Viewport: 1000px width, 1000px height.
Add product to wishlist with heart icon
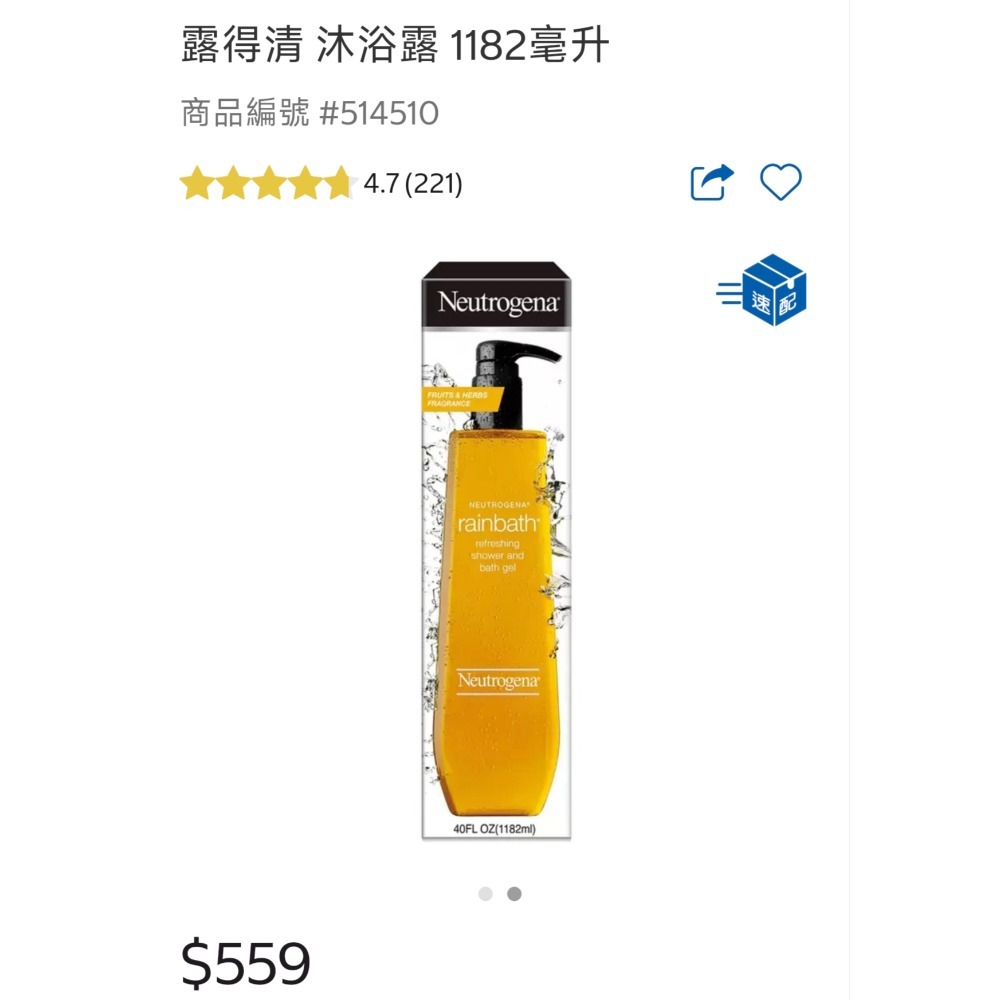coord(781,182)
